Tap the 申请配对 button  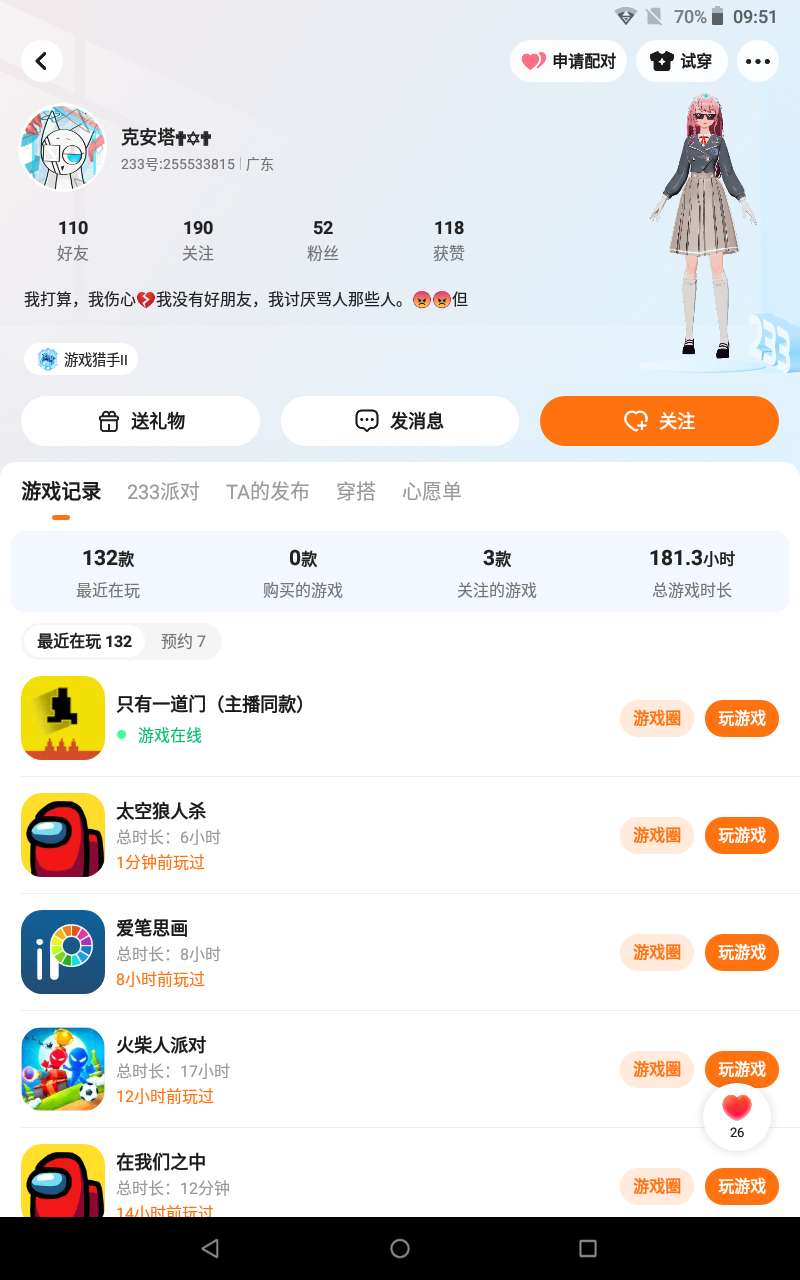pos(569,61)
